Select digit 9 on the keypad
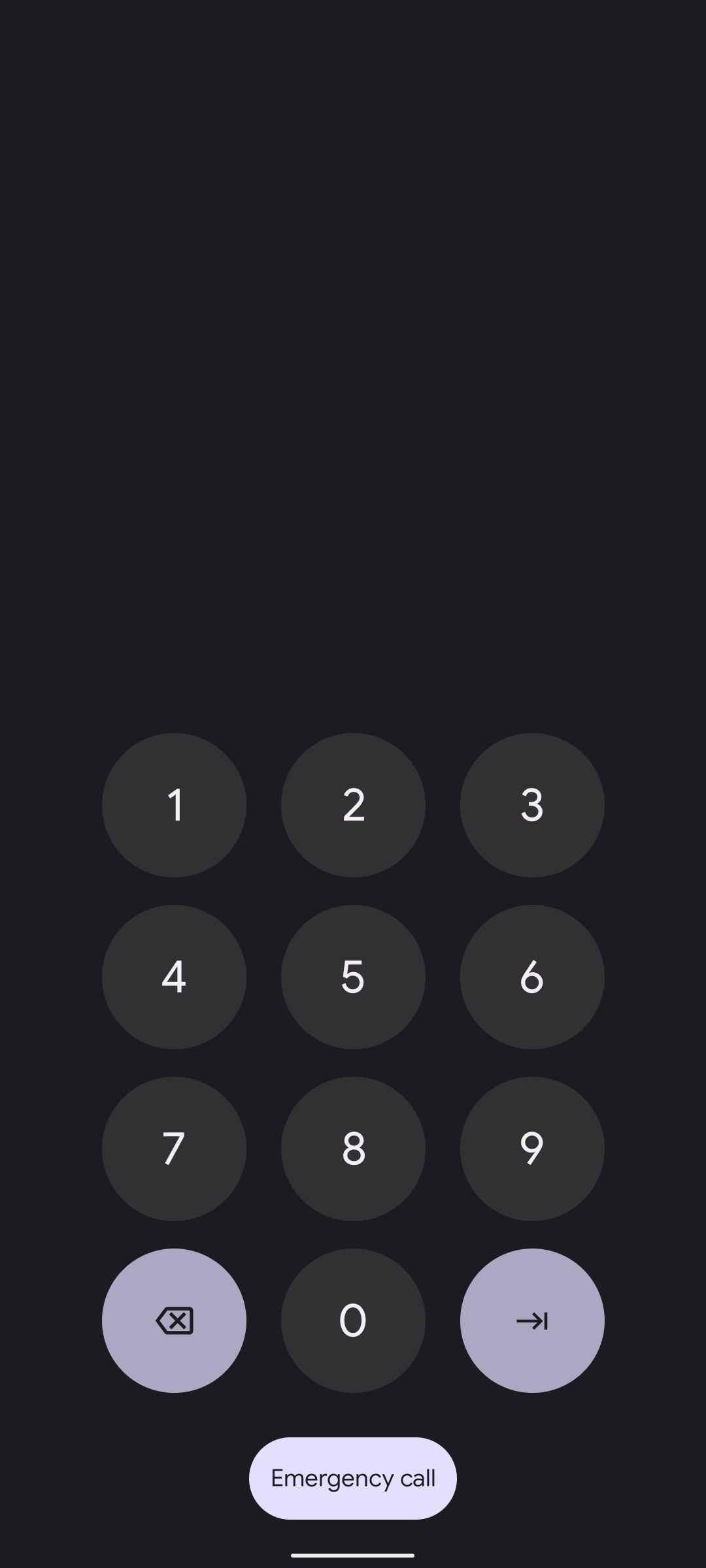 click(532, 1149)
